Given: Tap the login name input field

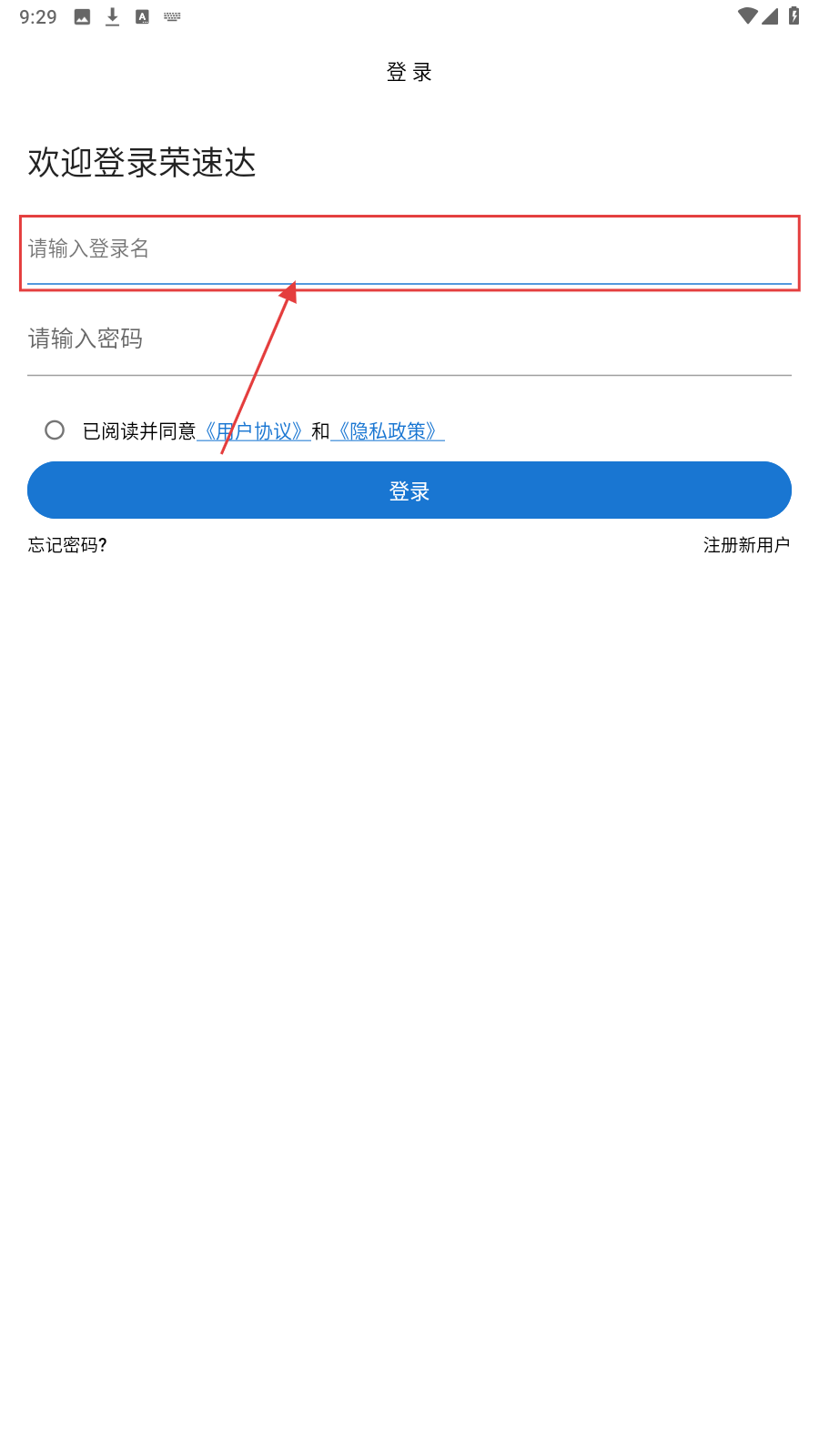Looking at the screenshot, I should pyautogui.click(x=409, y=249).
